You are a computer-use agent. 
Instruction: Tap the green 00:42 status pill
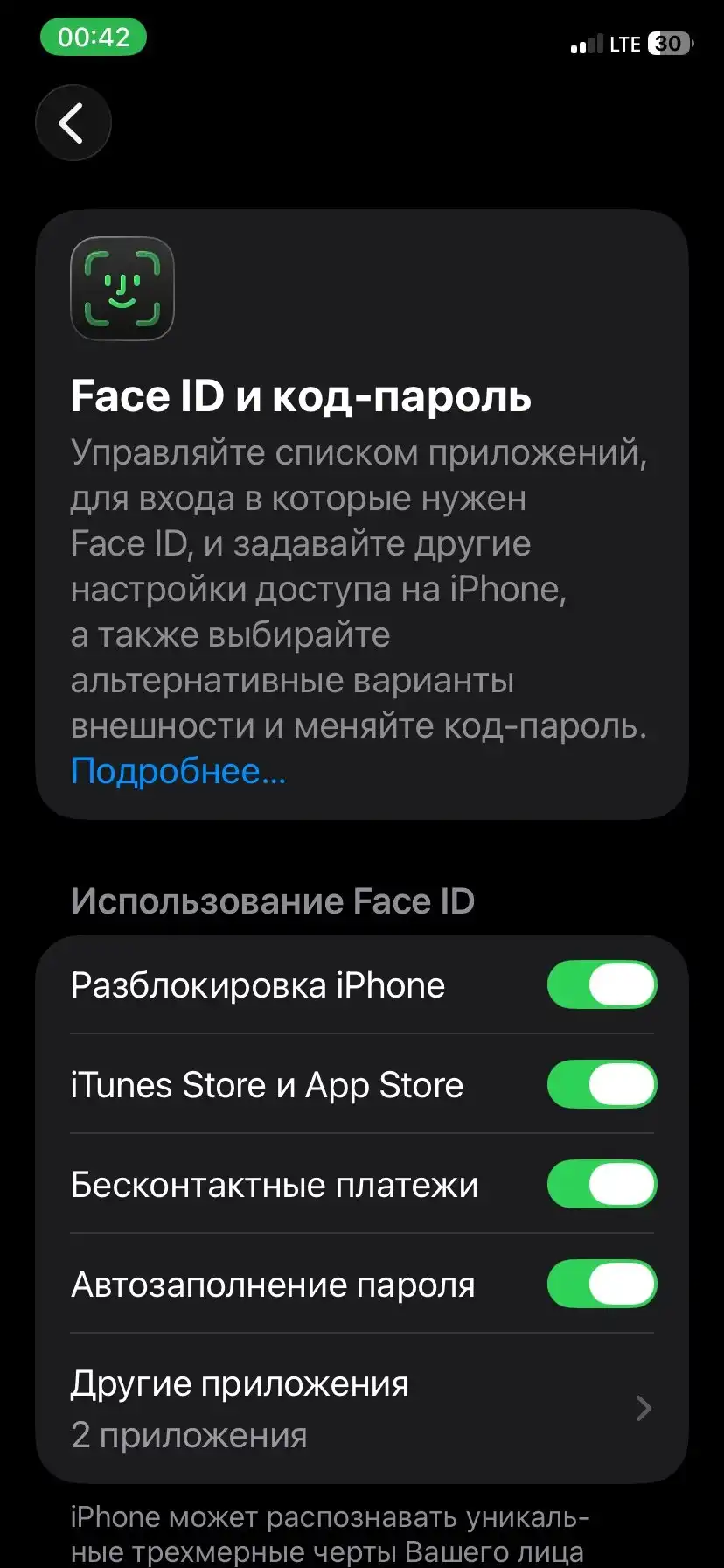point(94,37)
